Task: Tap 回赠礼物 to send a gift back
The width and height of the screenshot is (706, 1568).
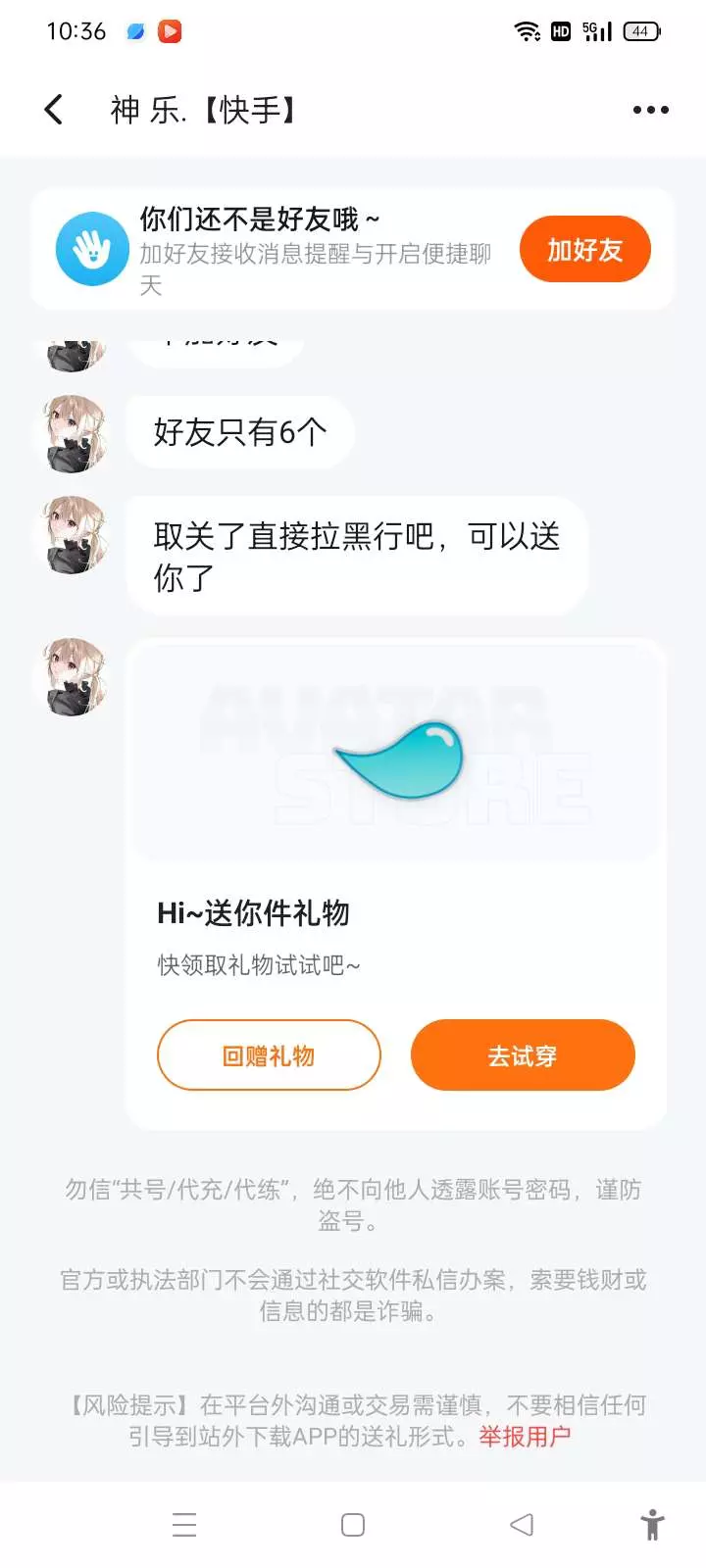Action: point(269,1055)
